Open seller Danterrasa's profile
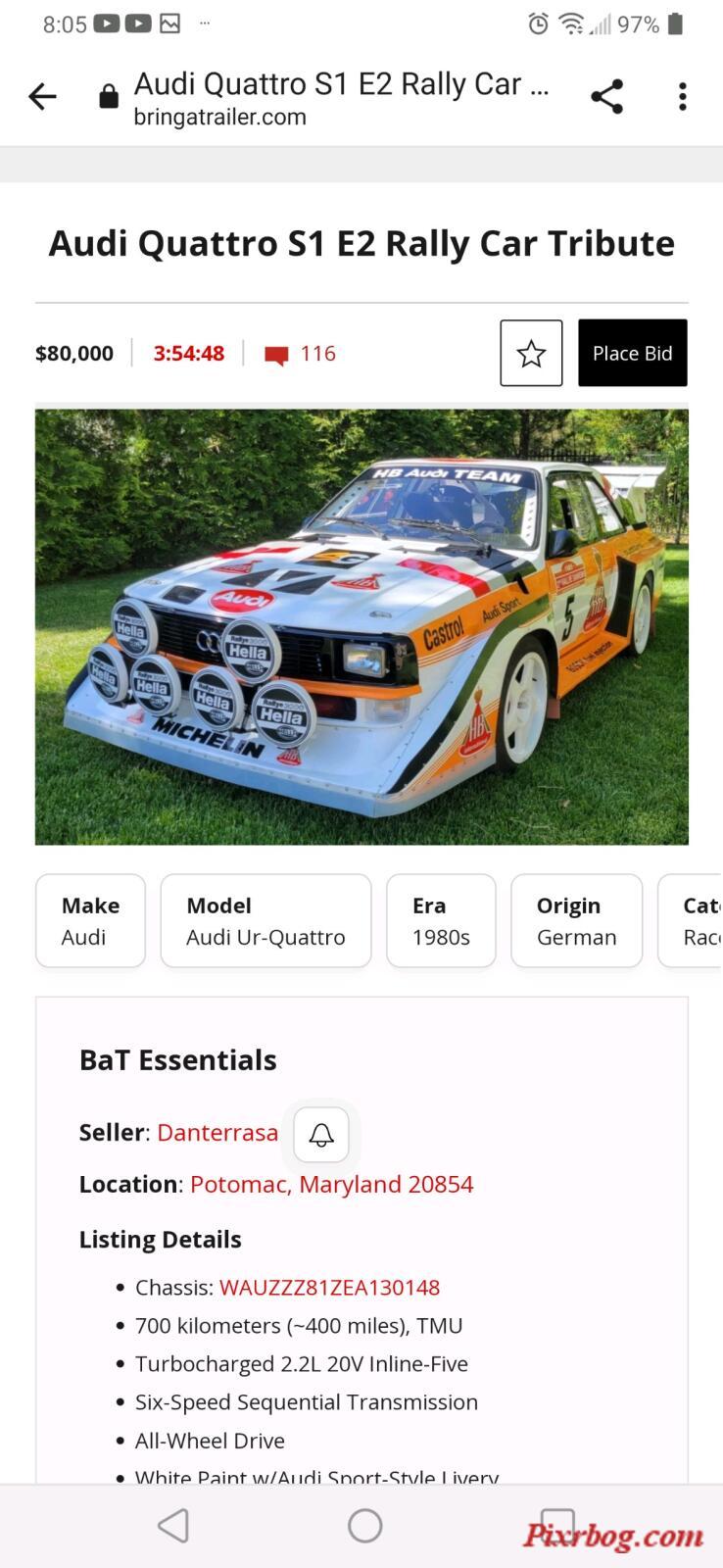The image size is (723, 1568). tap(217, 1132)
